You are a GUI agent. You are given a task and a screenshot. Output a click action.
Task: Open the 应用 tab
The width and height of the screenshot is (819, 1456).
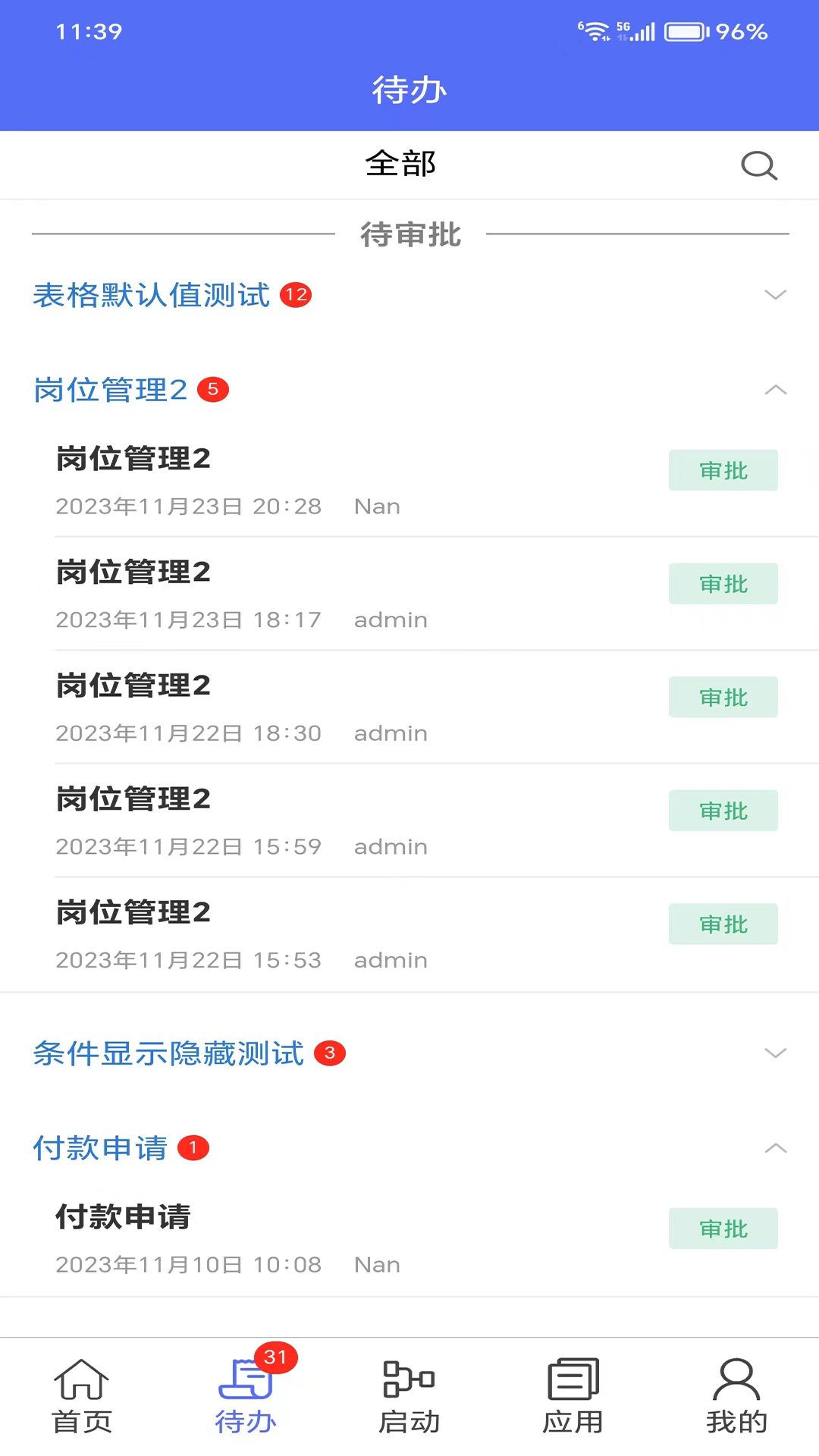pyautogui.click(x=573, y=1397)
